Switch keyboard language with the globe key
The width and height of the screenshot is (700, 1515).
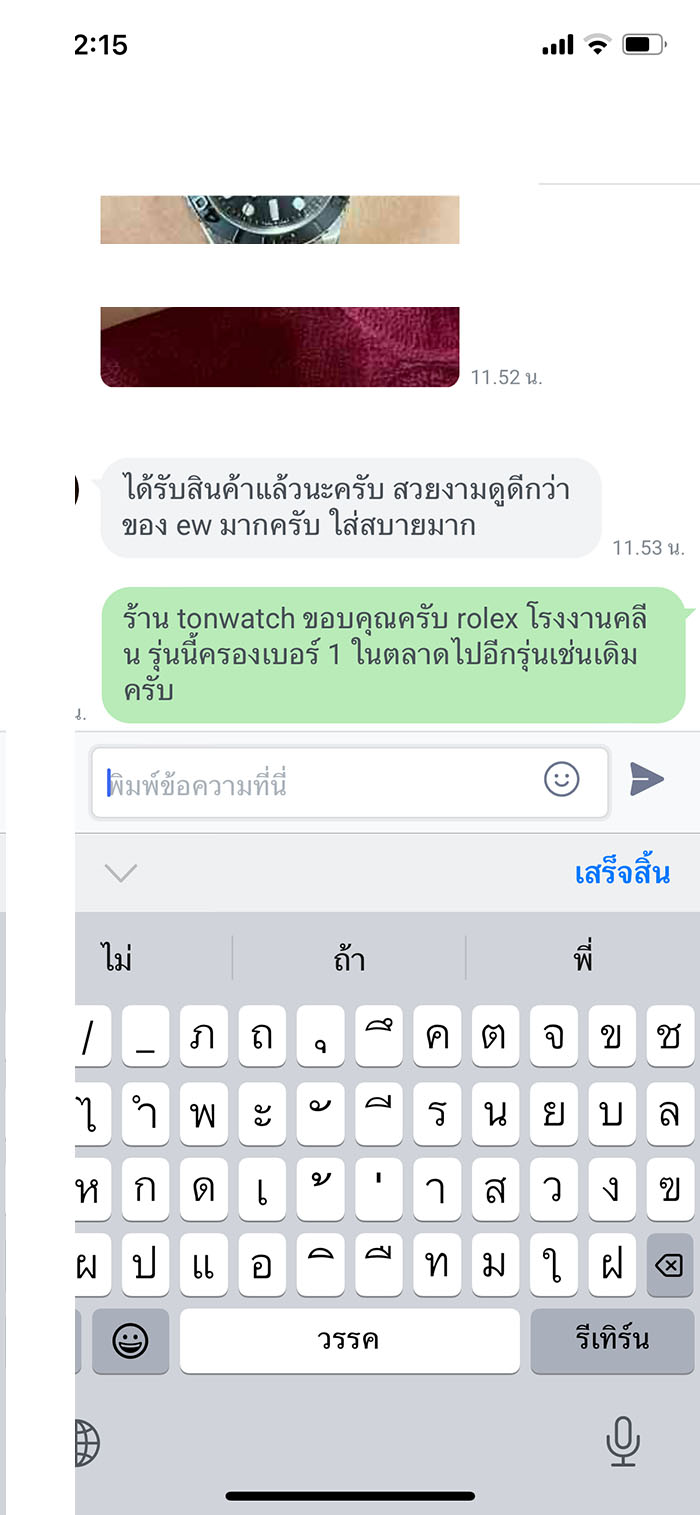88,1443
